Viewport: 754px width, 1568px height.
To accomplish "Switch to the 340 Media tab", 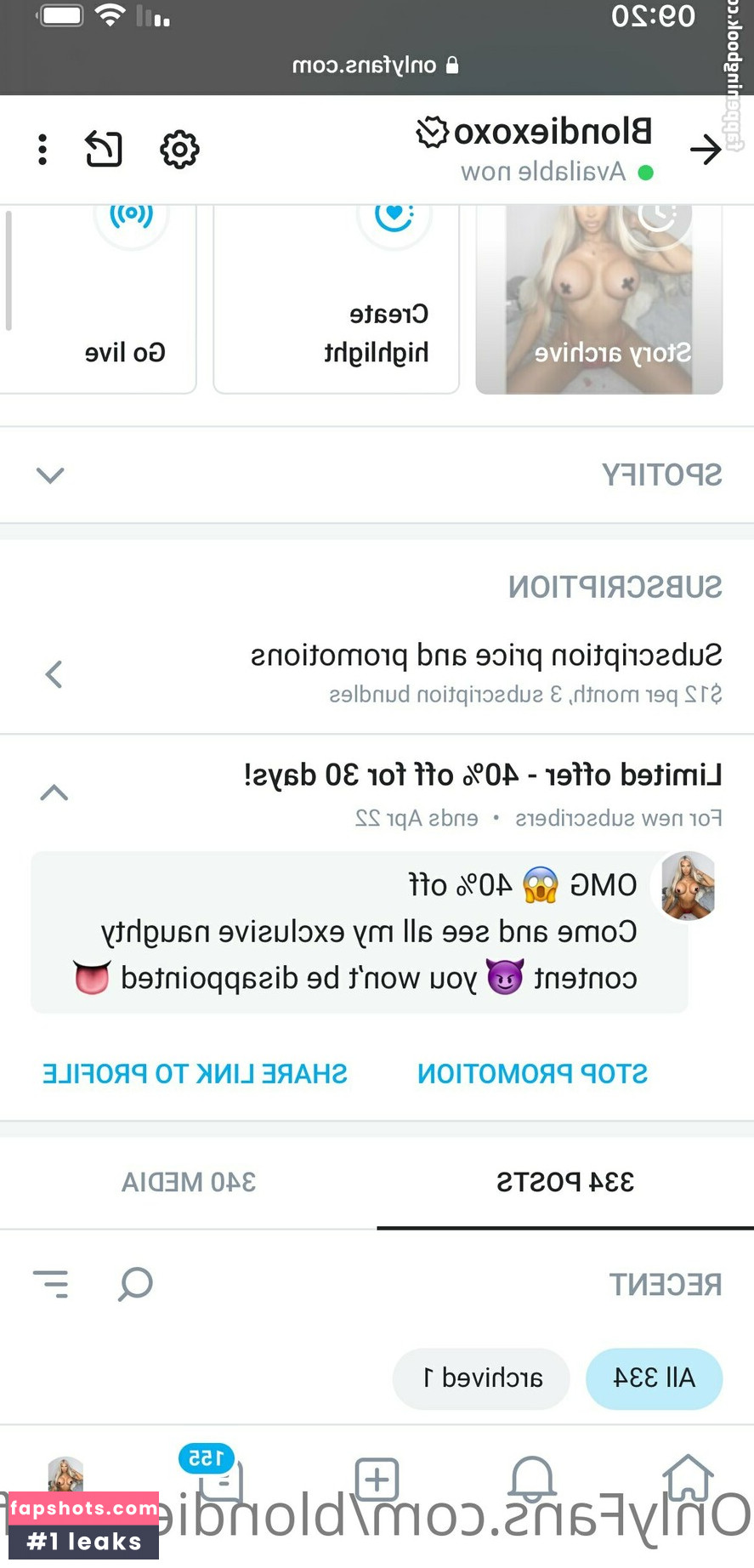I will 189,1182.
